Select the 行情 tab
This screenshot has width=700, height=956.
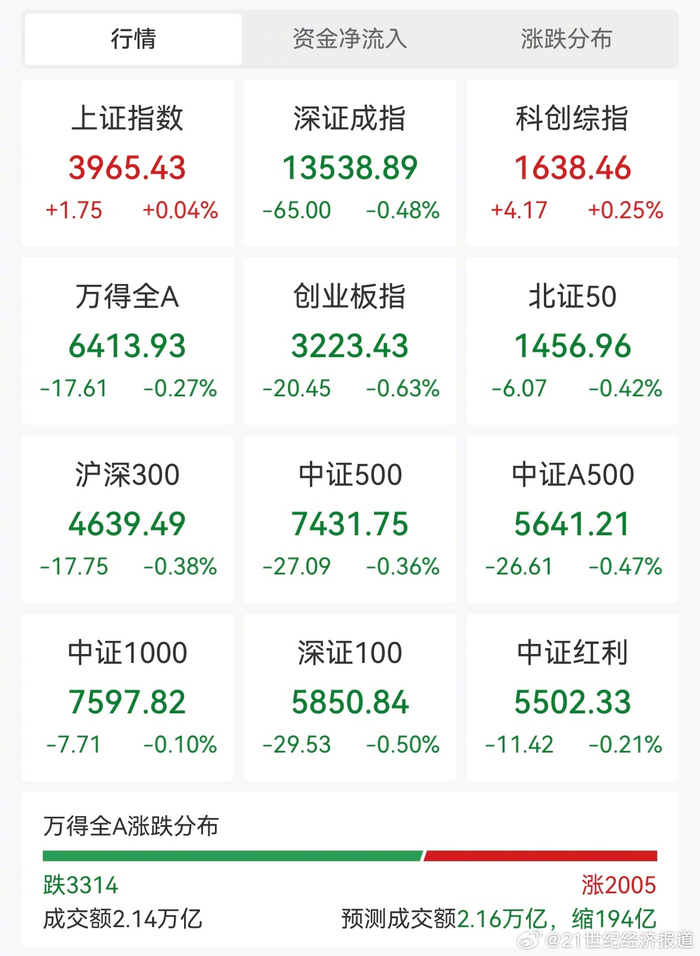coord(133,40)
